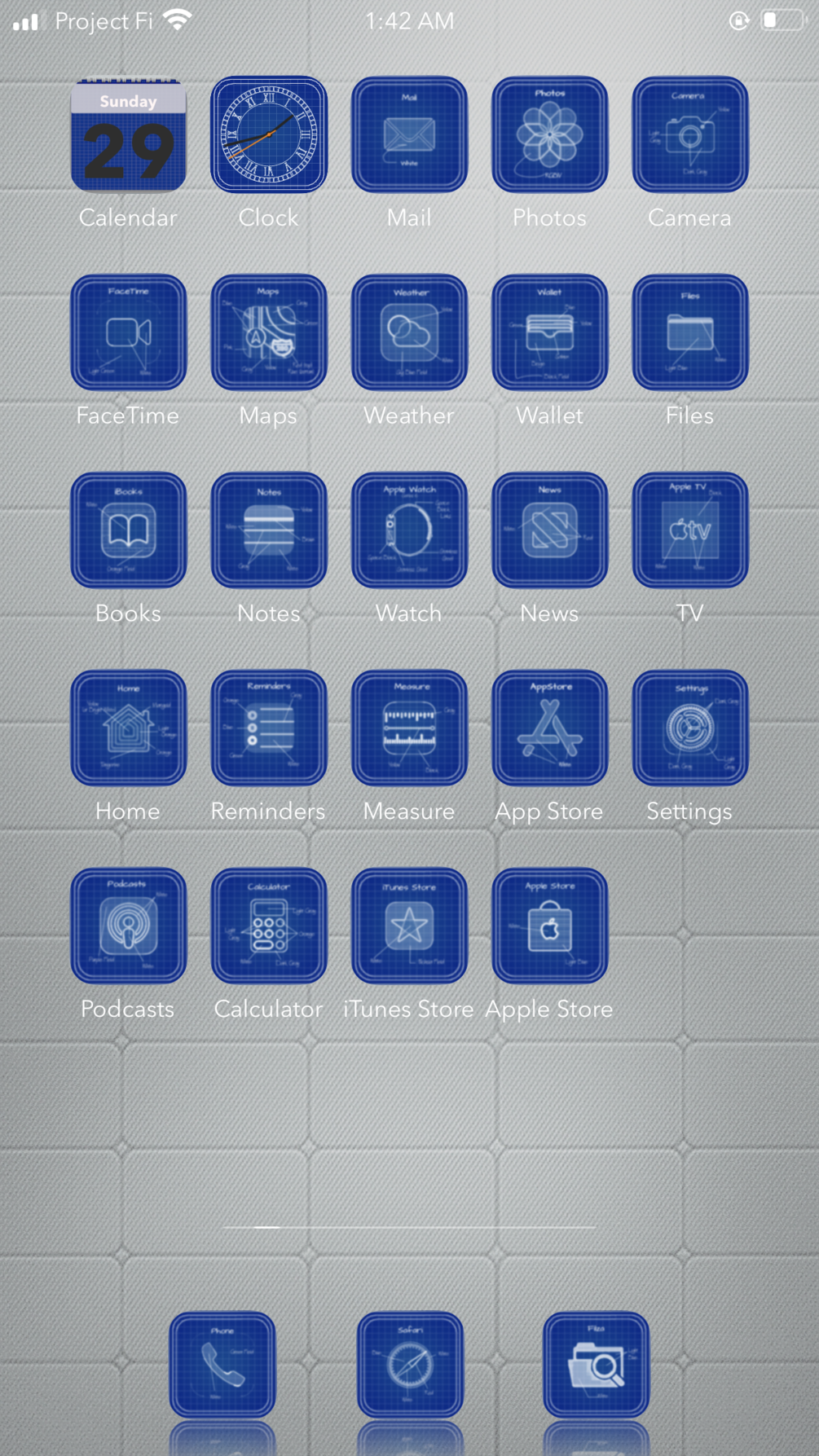Open the Photos app
819x1456 pixels.
549,135
